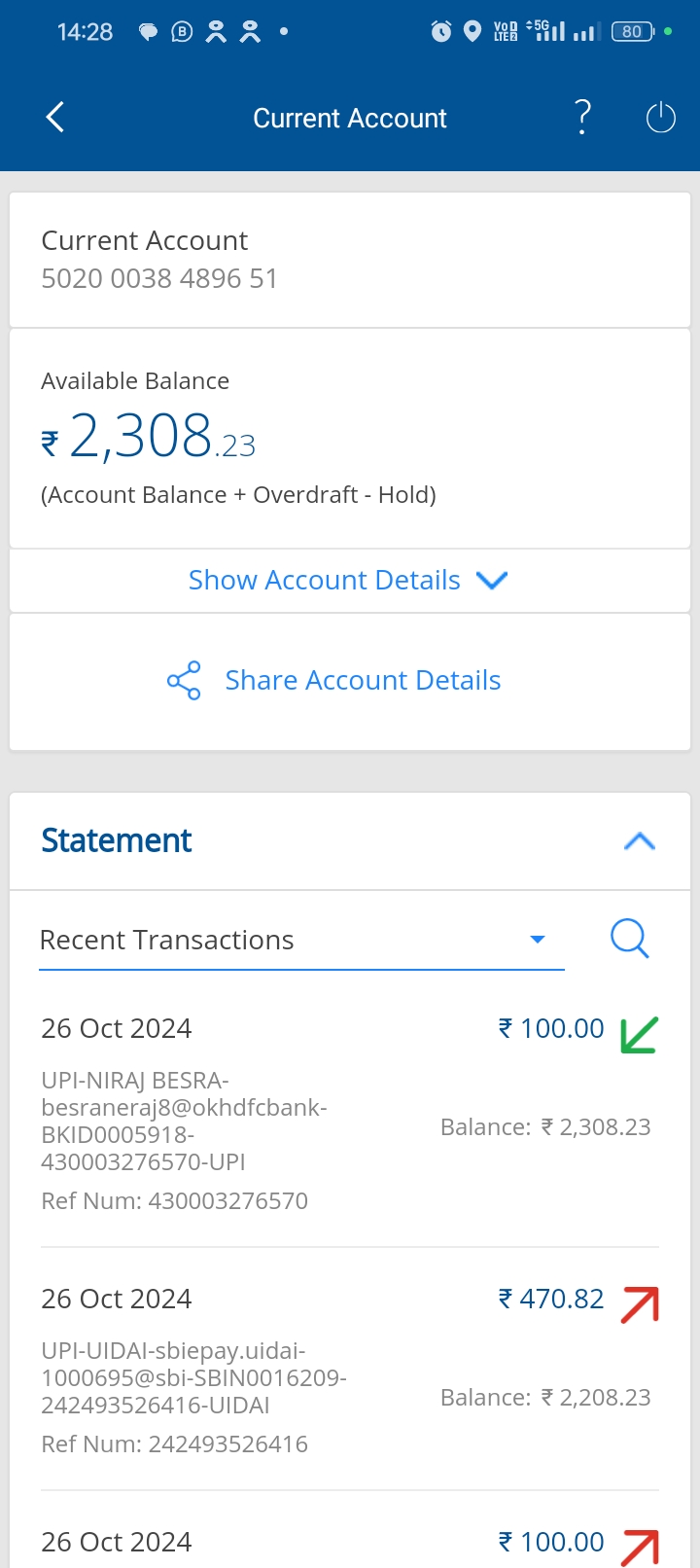Screen dimensions: 700x1568
Task: Open the Recent Transactions dropdown
Action: (x=301, y=941)
